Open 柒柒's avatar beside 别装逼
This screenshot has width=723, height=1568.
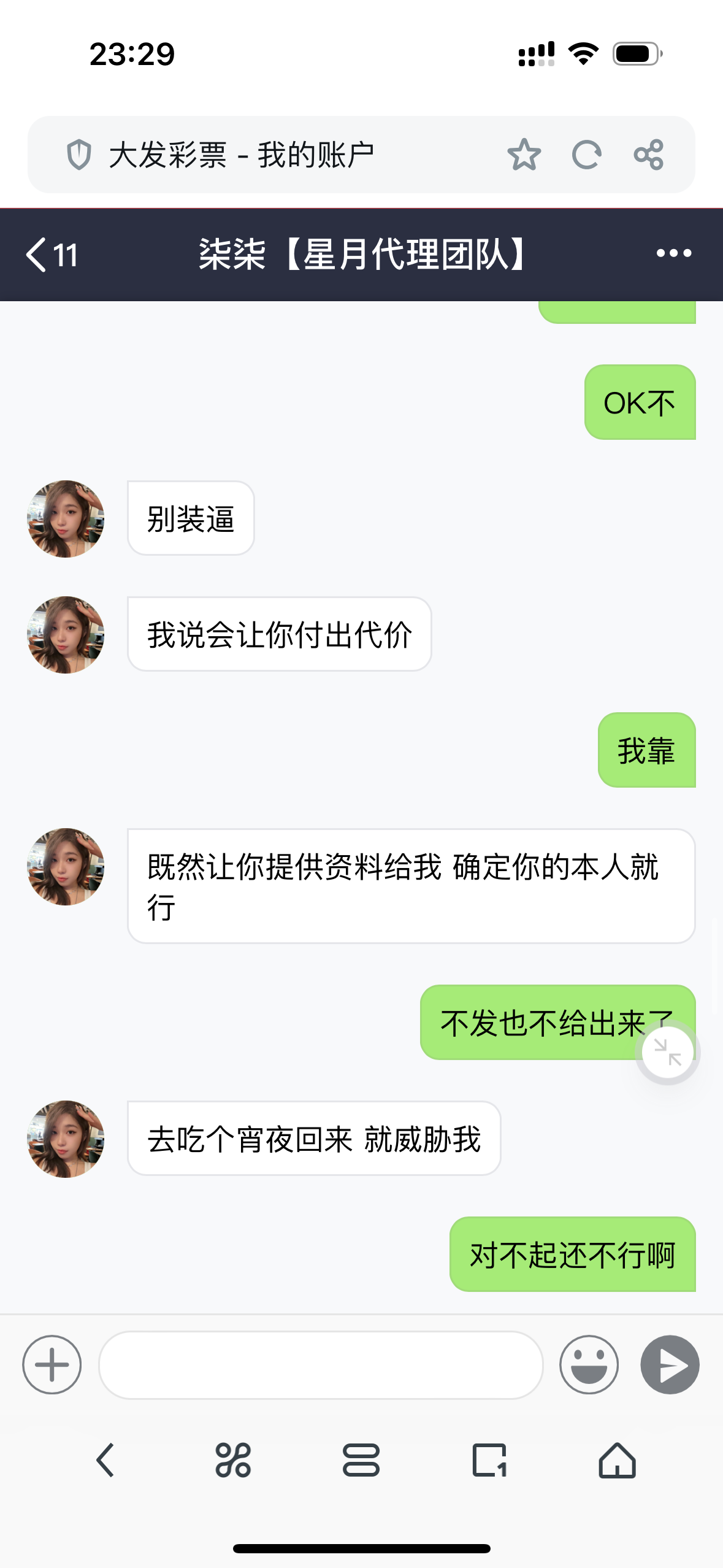click(x=66, y=519)
